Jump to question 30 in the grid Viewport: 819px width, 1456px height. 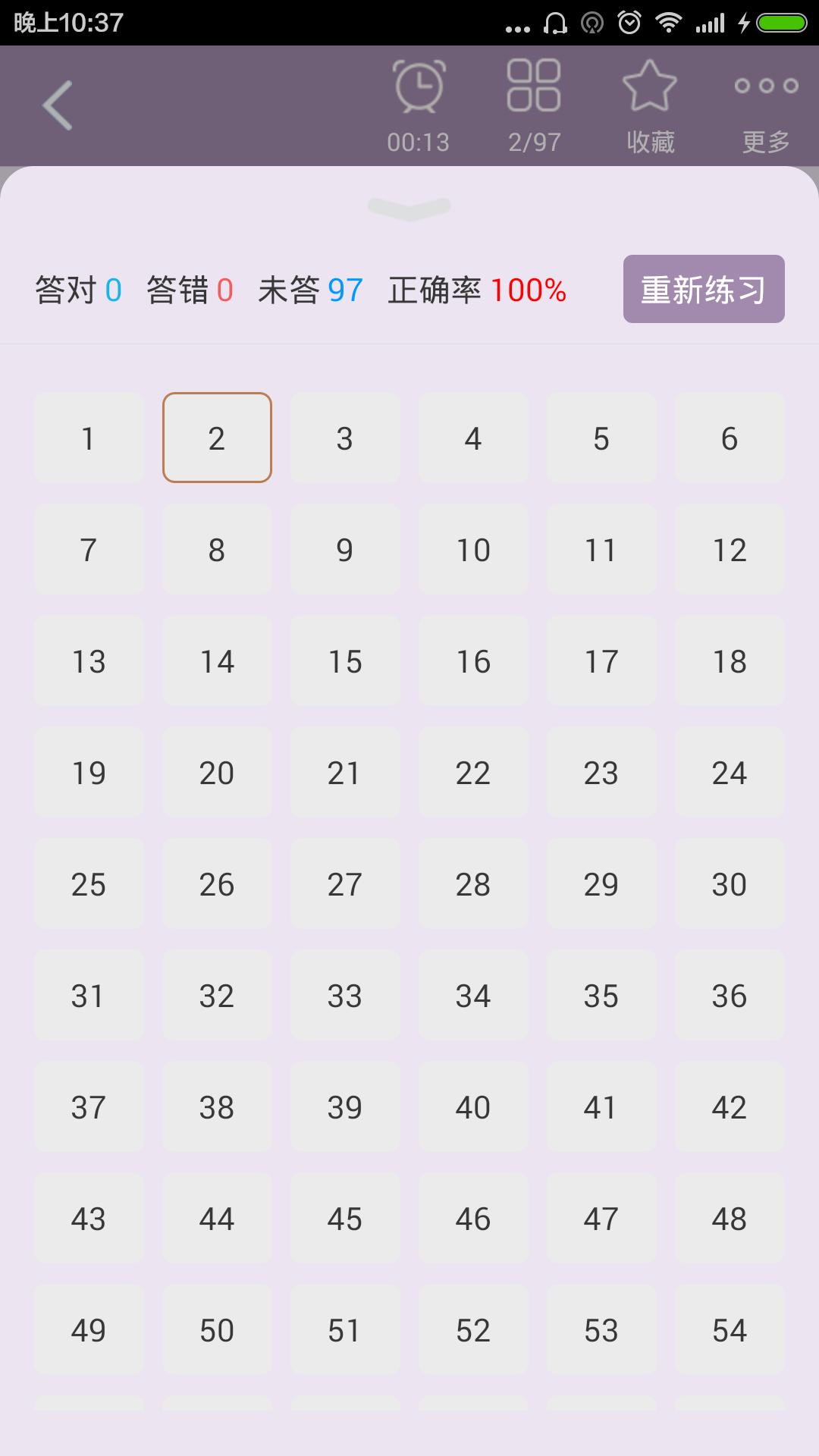pos(730,883)
